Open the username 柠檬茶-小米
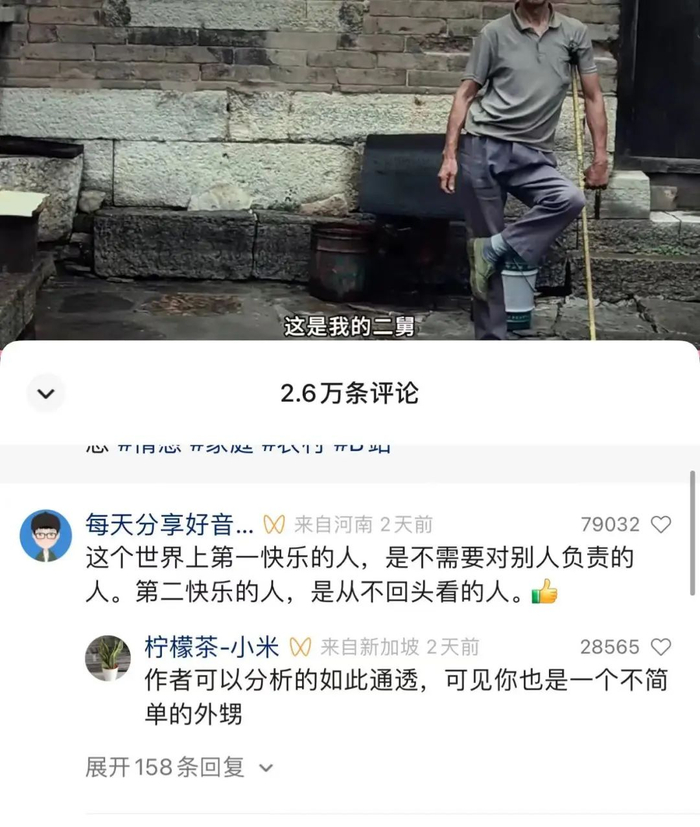700x827 pixels. pos(212,647)
